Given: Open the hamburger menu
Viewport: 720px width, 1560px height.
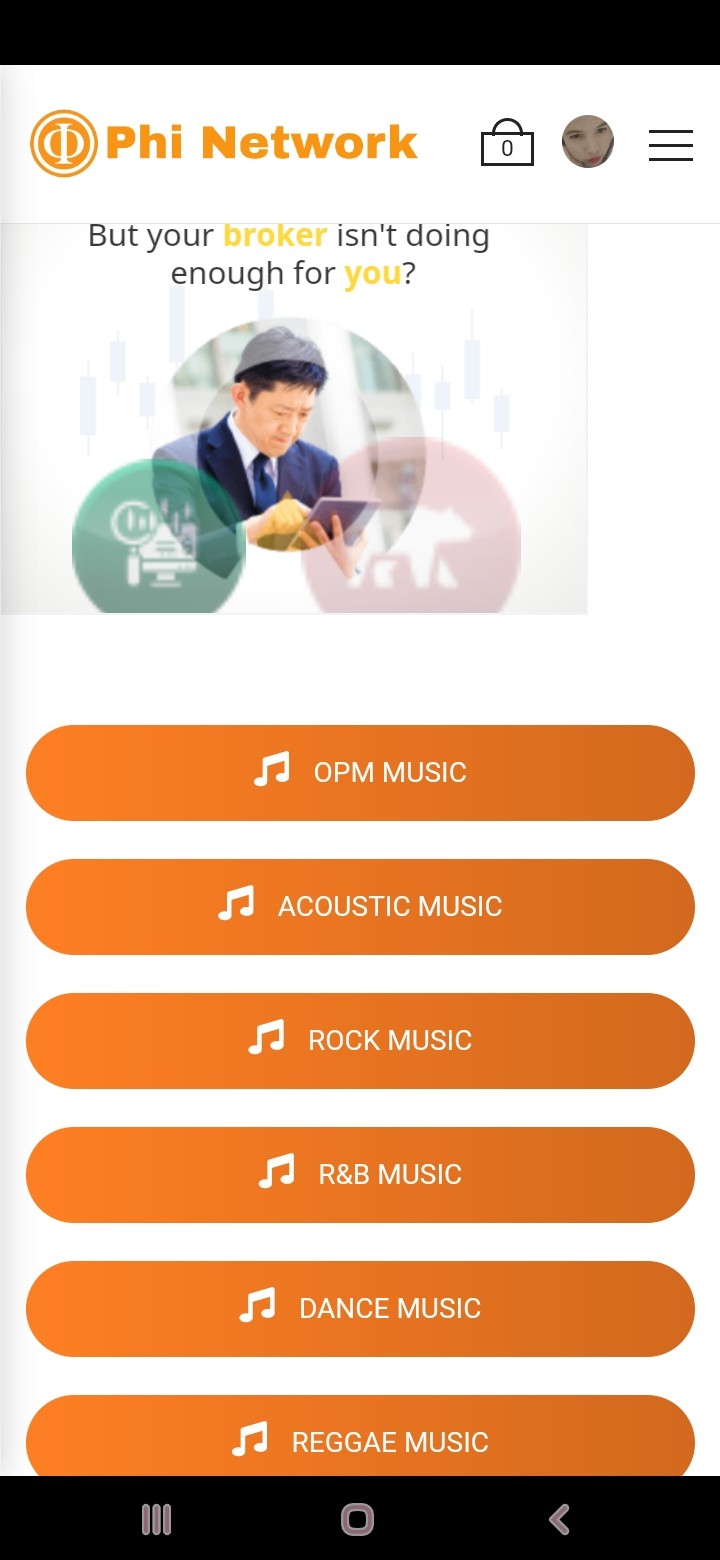Looking at the screenshot, I should point(671,145).
